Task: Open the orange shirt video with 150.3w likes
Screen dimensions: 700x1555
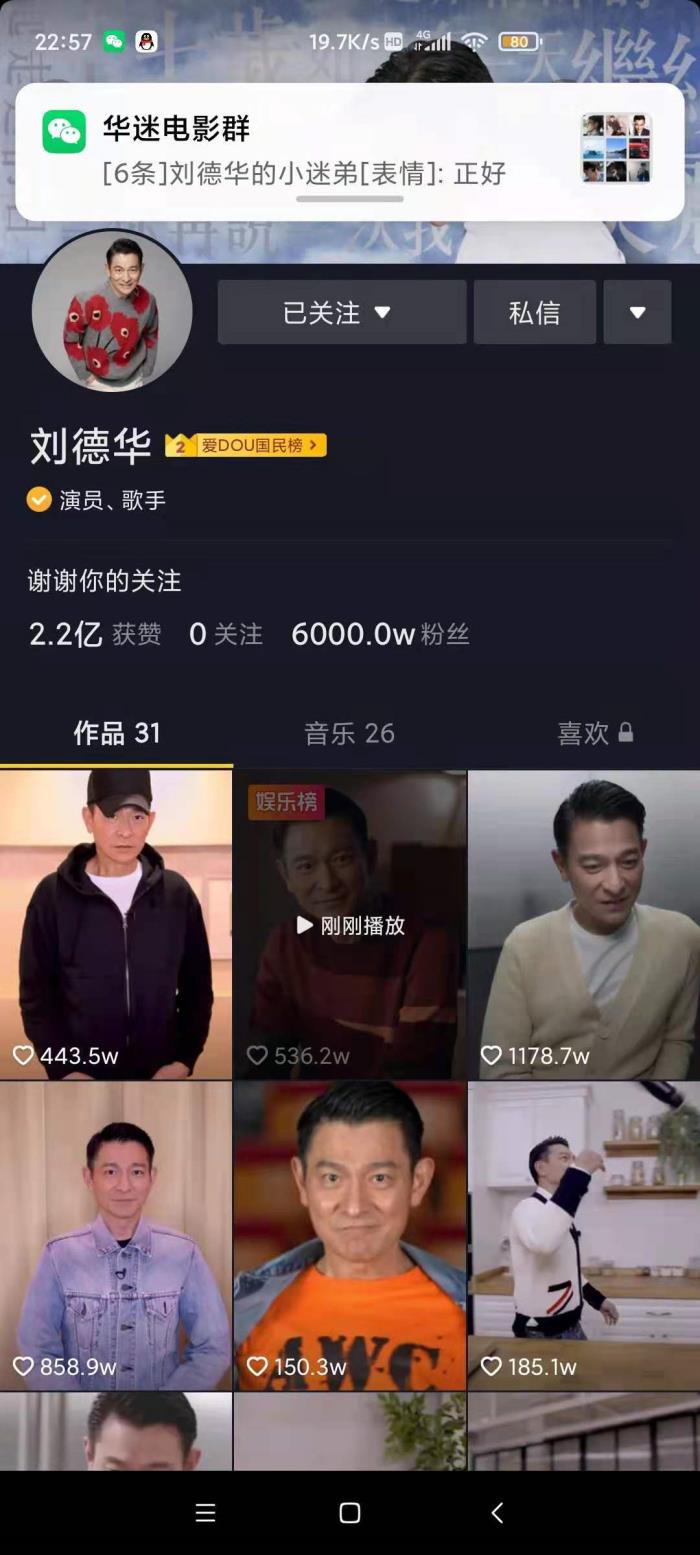Action: [349, 1235]
